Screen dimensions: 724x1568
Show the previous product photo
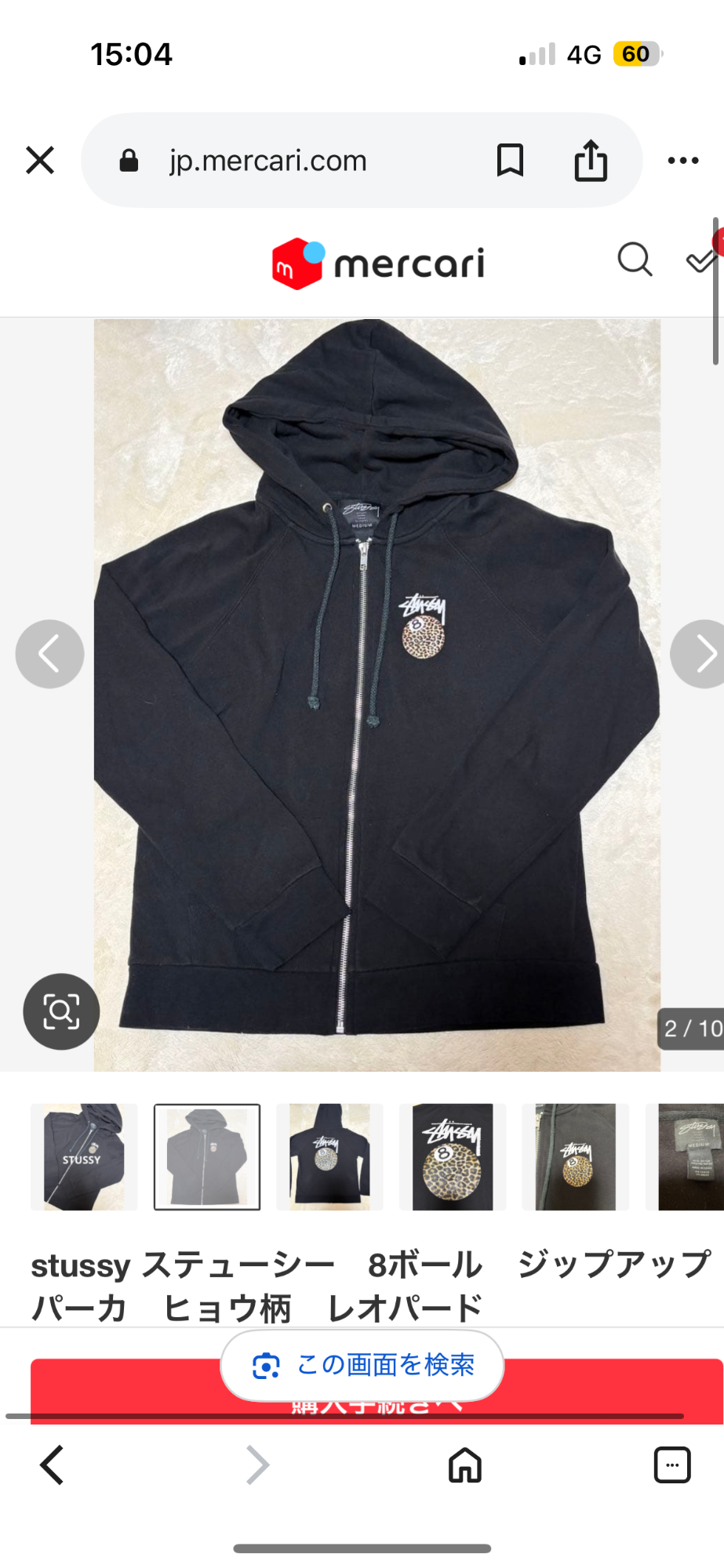tap(49, 655)
